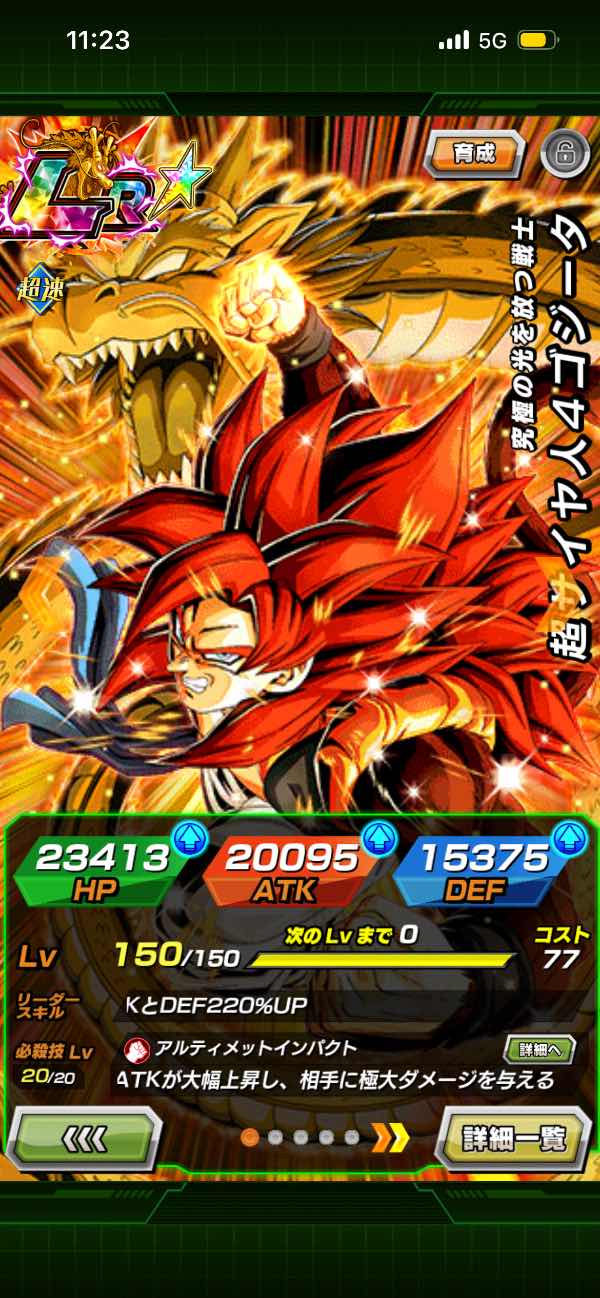Select the second page indicator dot

tap(276, 1138)
